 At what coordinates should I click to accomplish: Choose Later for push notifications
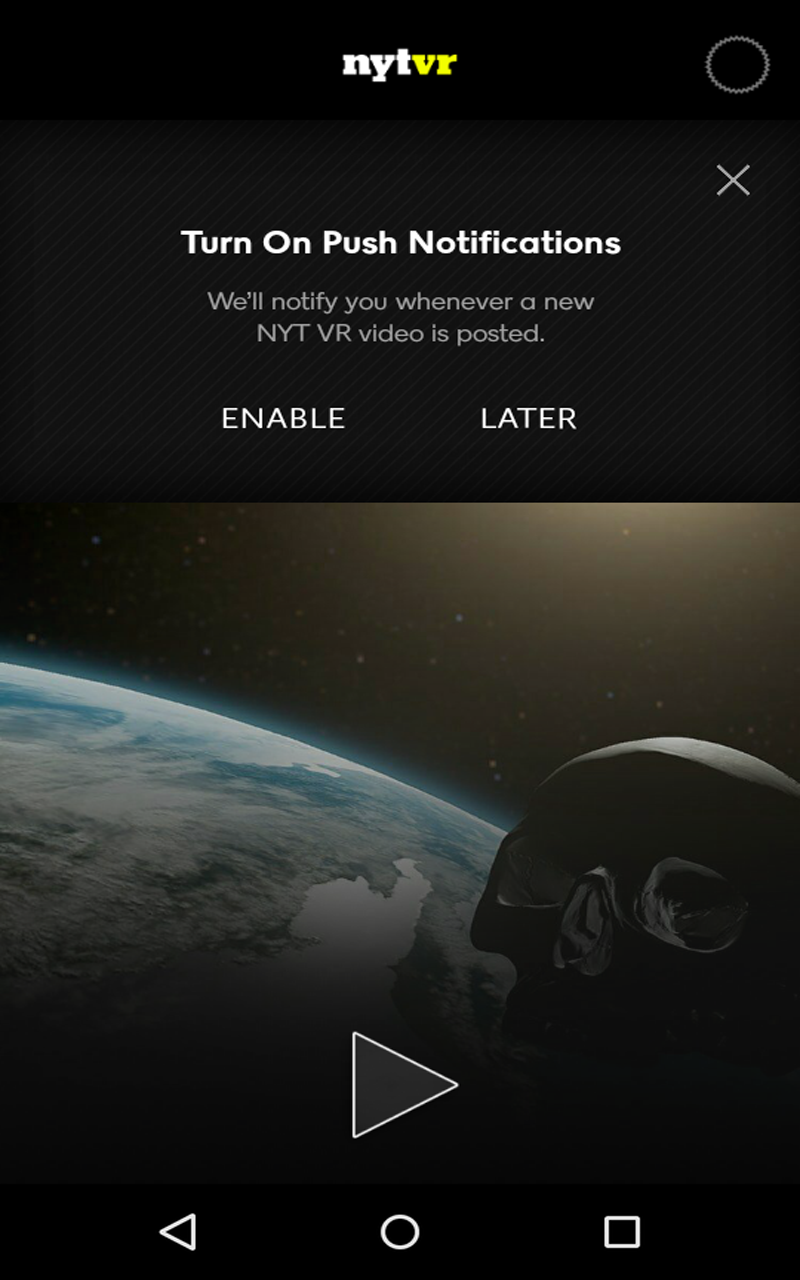click(x=528, y=418)
